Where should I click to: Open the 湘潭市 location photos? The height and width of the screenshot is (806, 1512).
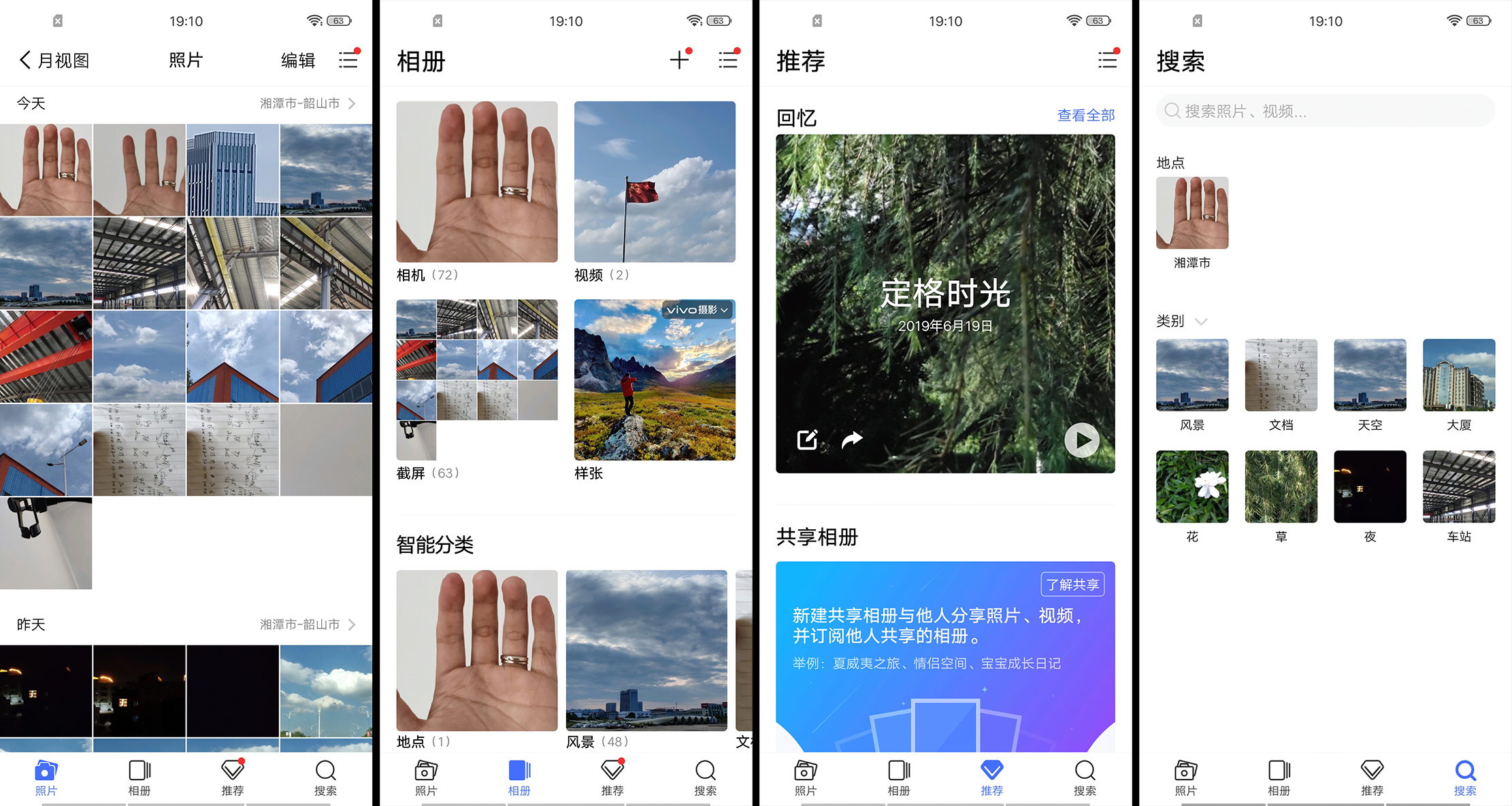(x=1191, y=214)
